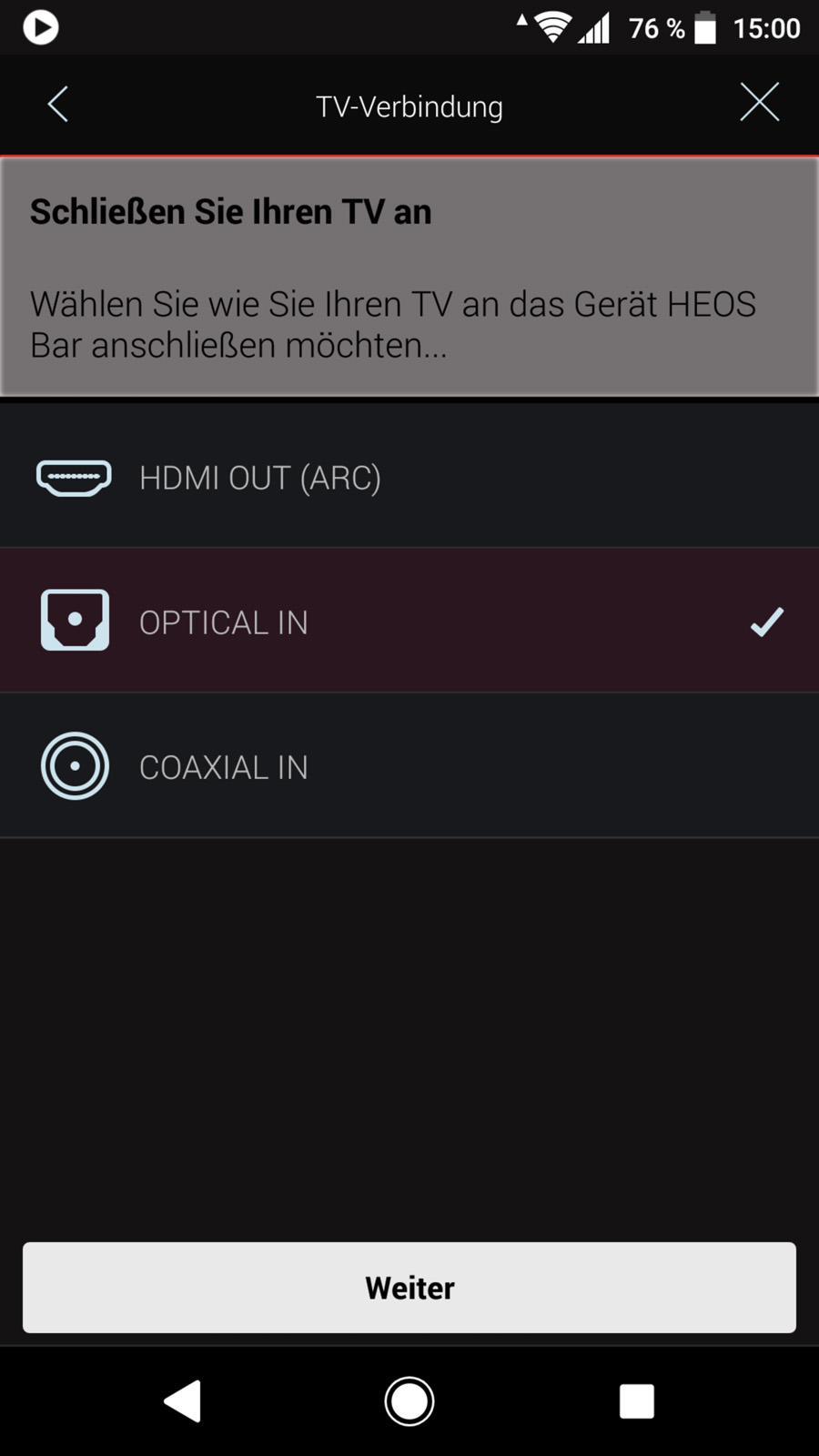This screenshot has height=1456, width=819.
Task: Open recent apps from navigation bar
Action: [637, 1401]
